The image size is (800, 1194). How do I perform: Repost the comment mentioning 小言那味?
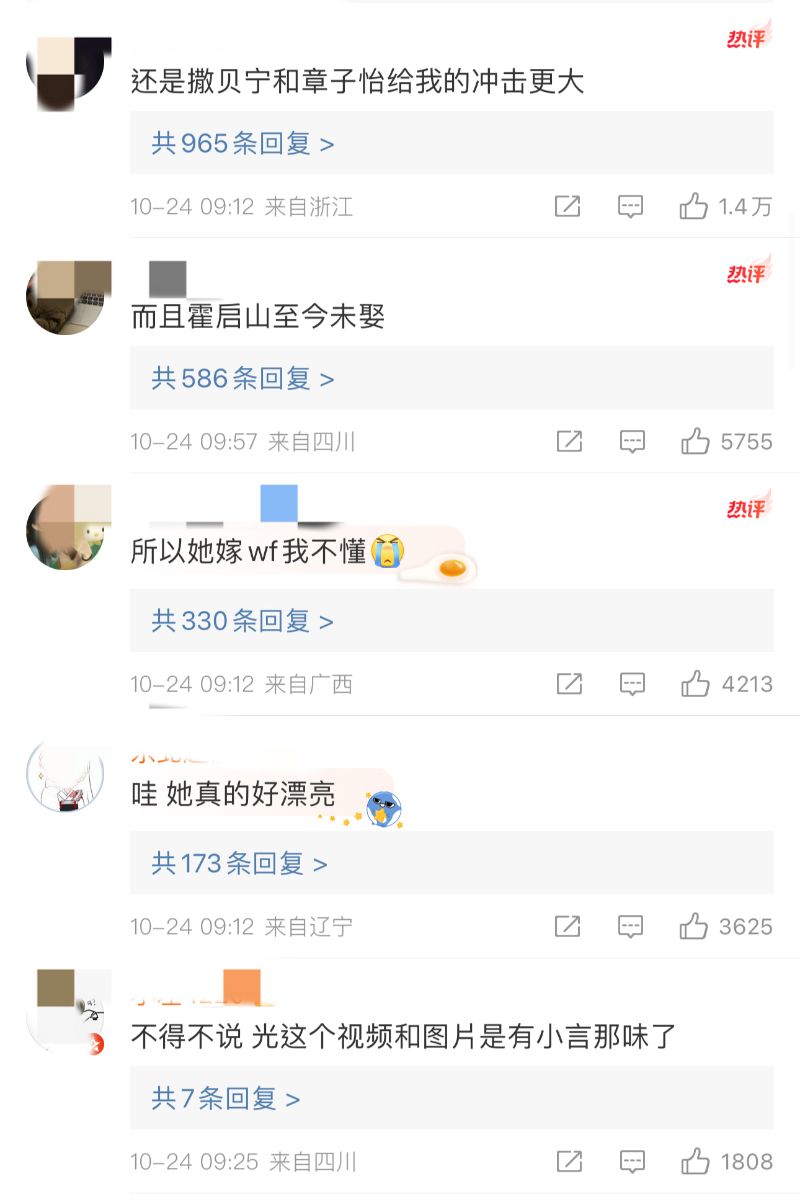569,1162
